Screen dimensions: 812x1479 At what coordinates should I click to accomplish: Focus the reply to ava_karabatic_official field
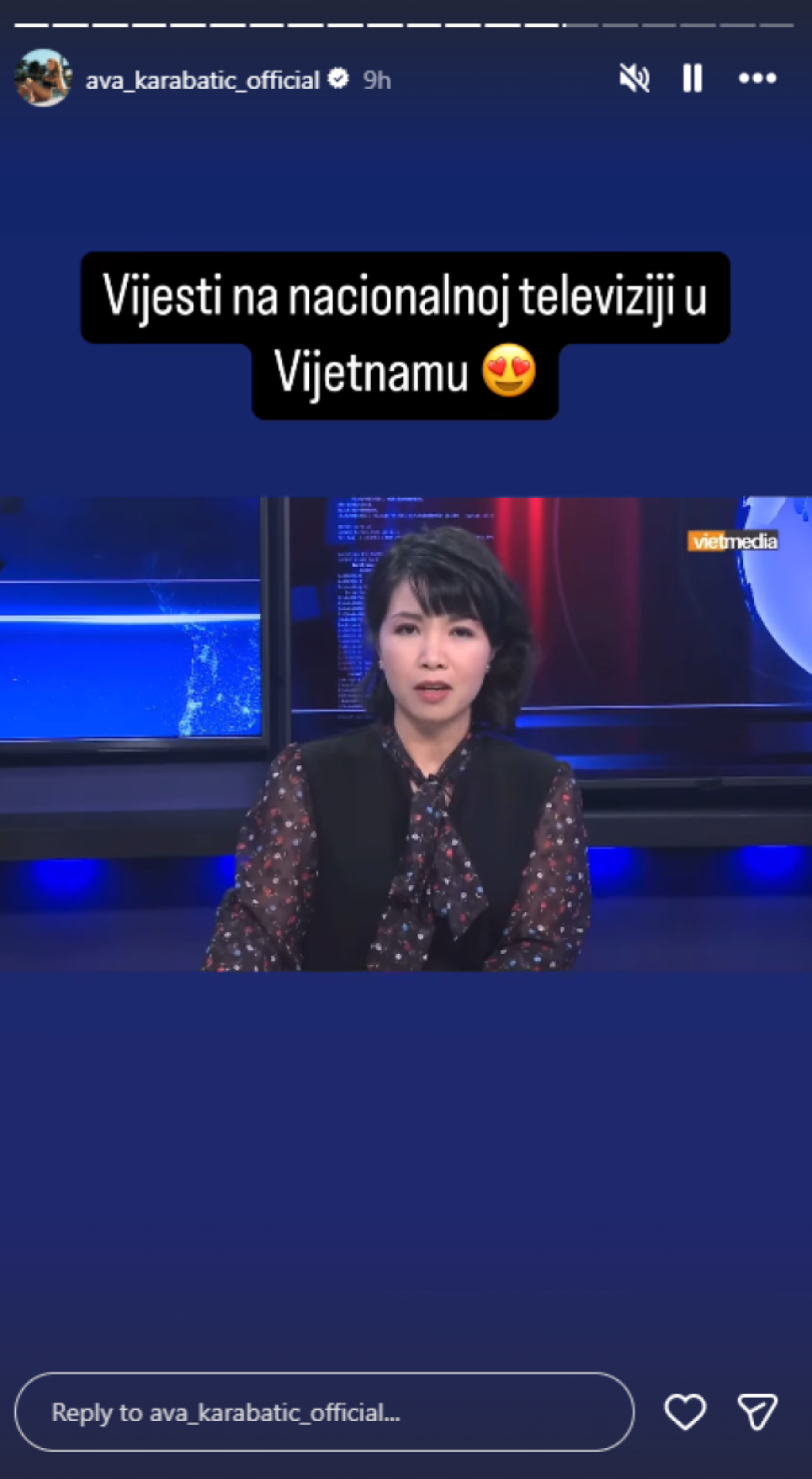click(324, 1412)
